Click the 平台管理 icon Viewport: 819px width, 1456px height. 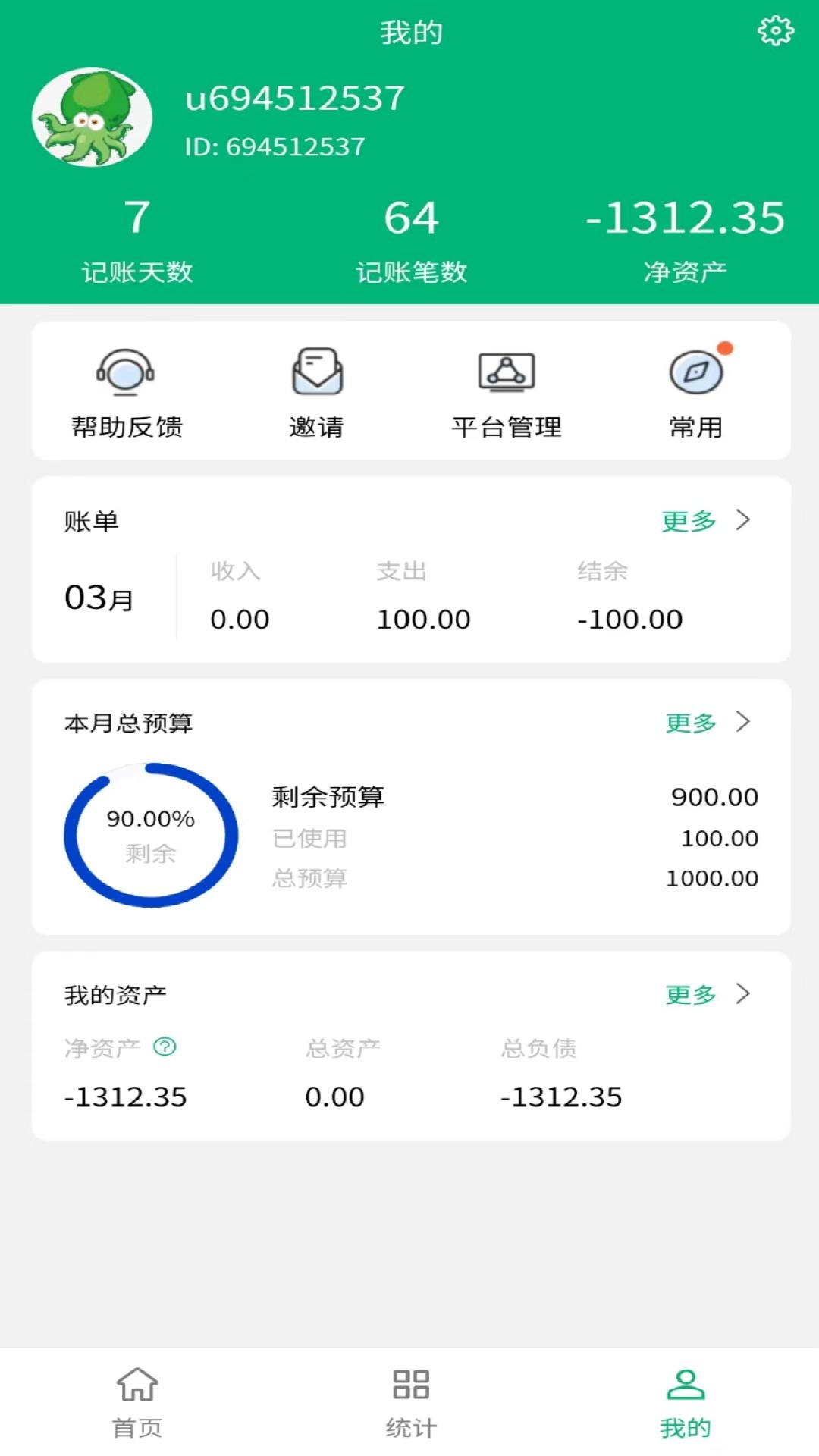[x=507, y=373]
